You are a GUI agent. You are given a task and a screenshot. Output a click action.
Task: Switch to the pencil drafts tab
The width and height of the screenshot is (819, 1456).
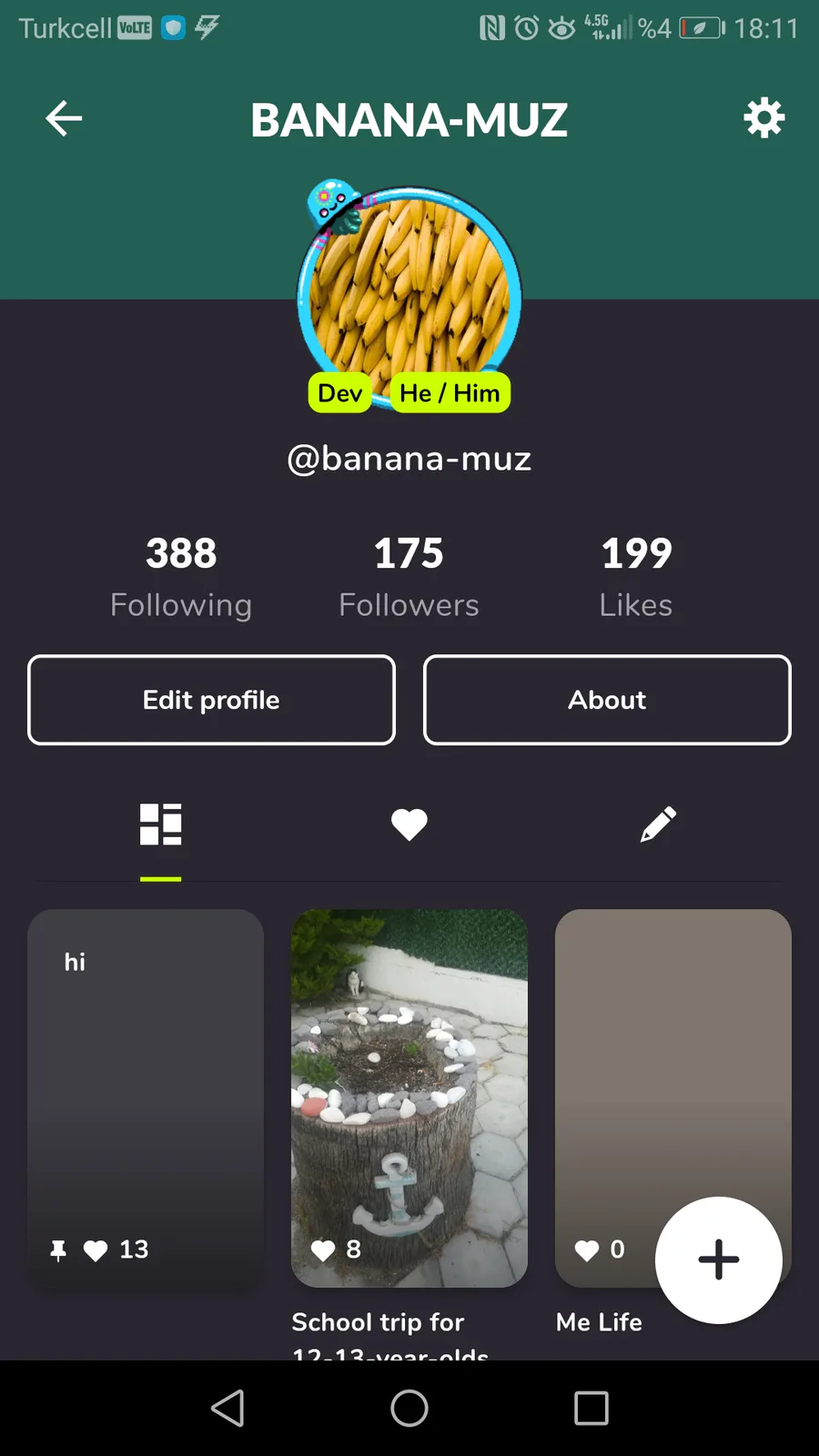[x=658, y=825]
